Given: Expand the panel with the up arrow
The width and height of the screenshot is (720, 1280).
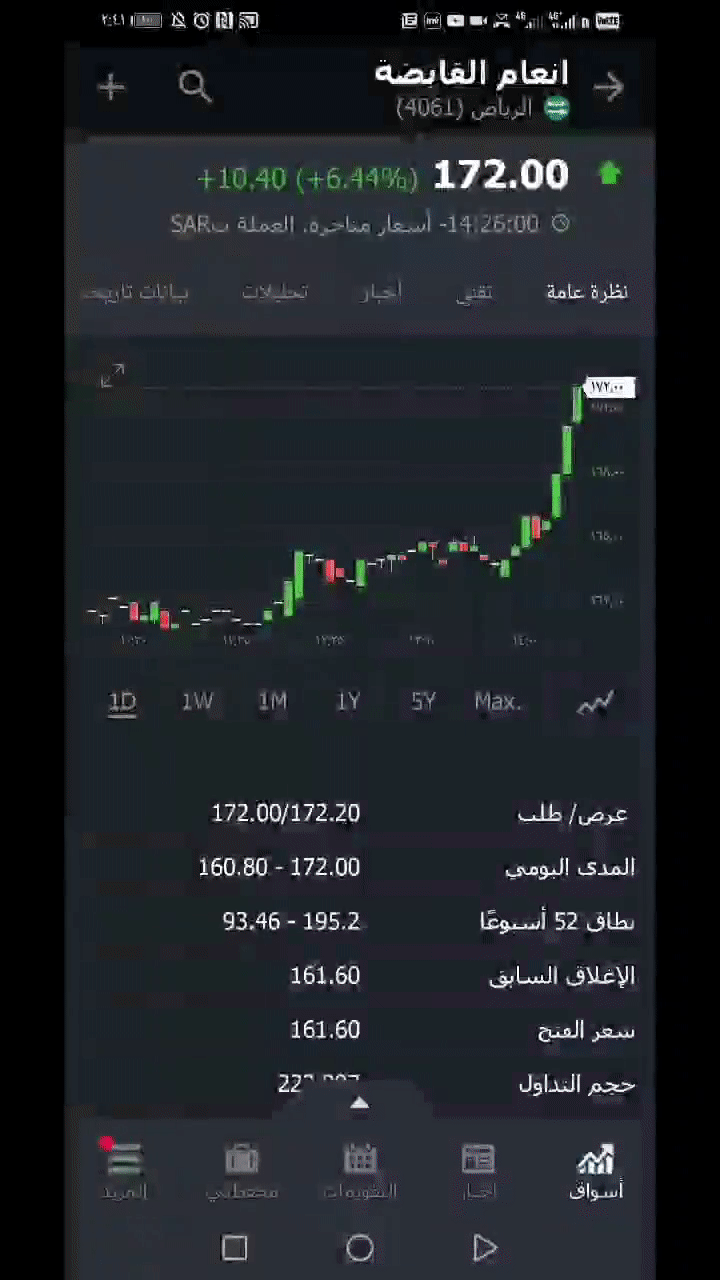Looking at the screenshot, I should [360, 1103].
